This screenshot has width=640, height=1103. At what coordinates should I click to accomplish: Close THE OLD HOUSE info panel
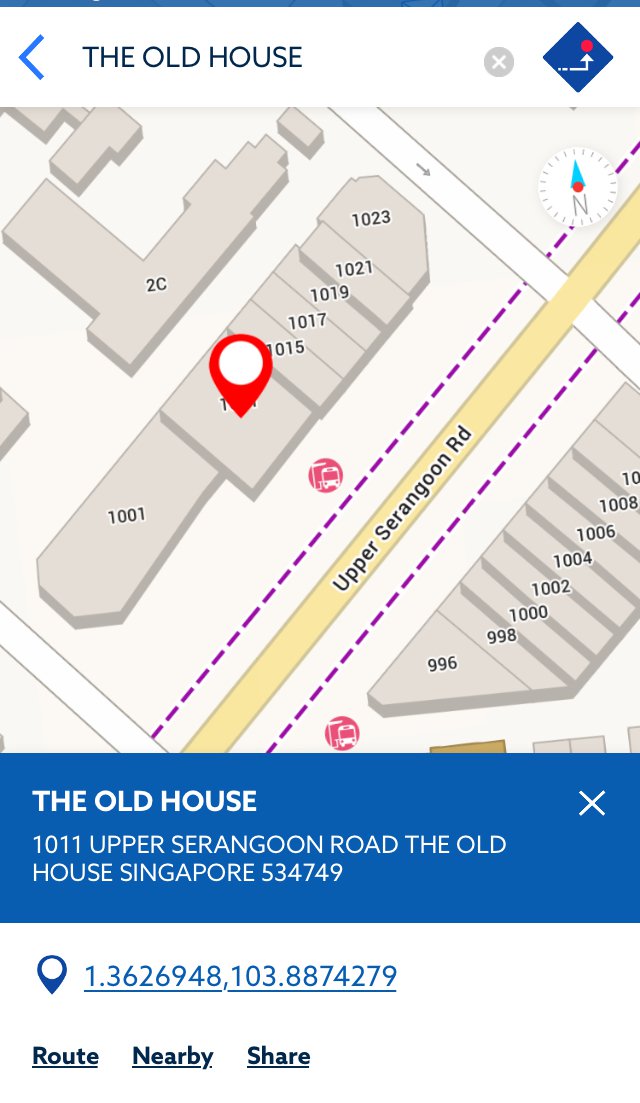[592, 803]
